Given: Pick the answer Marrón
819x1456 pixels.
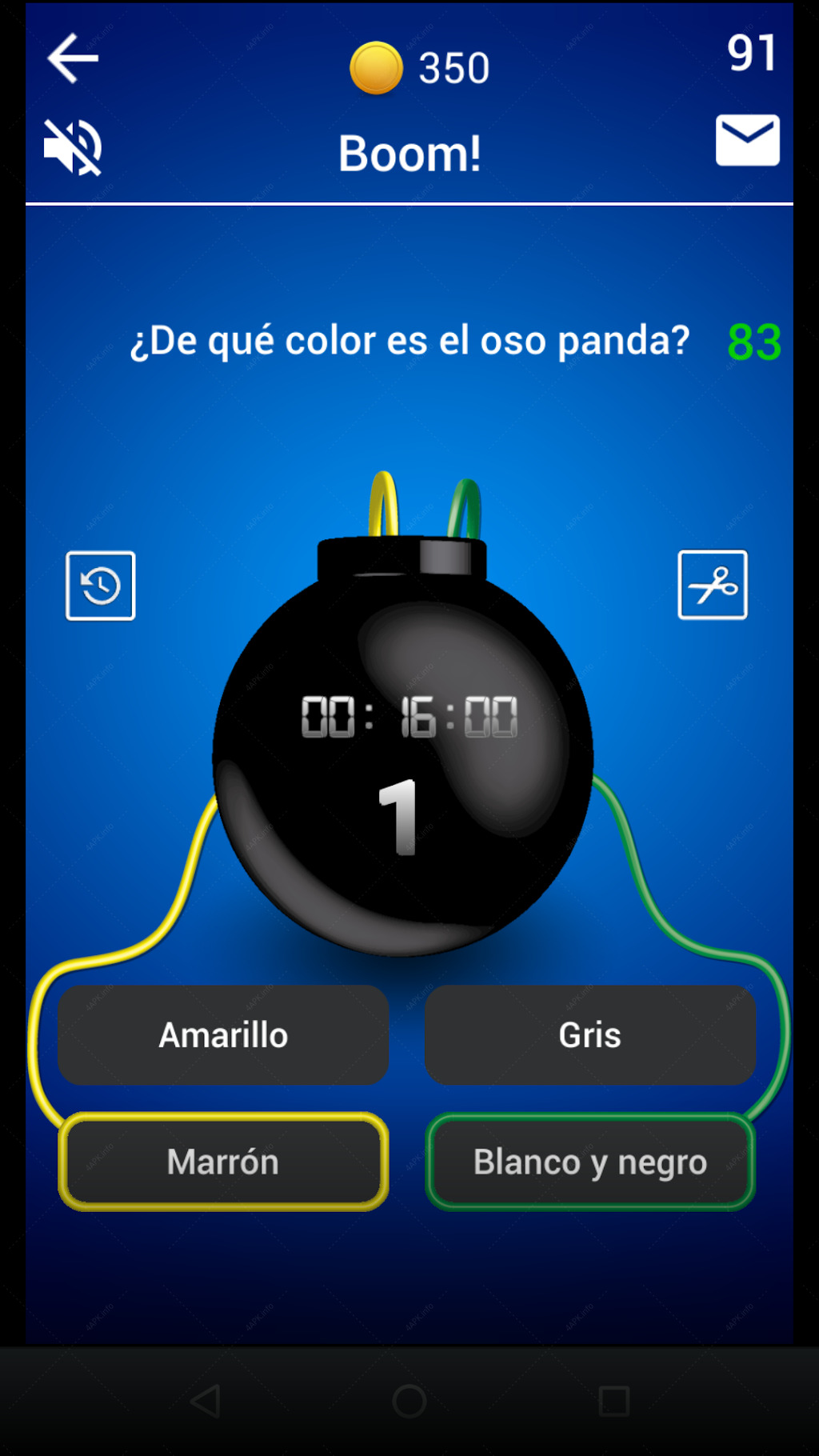Looking at the screenshot, I should (223, 1162).
